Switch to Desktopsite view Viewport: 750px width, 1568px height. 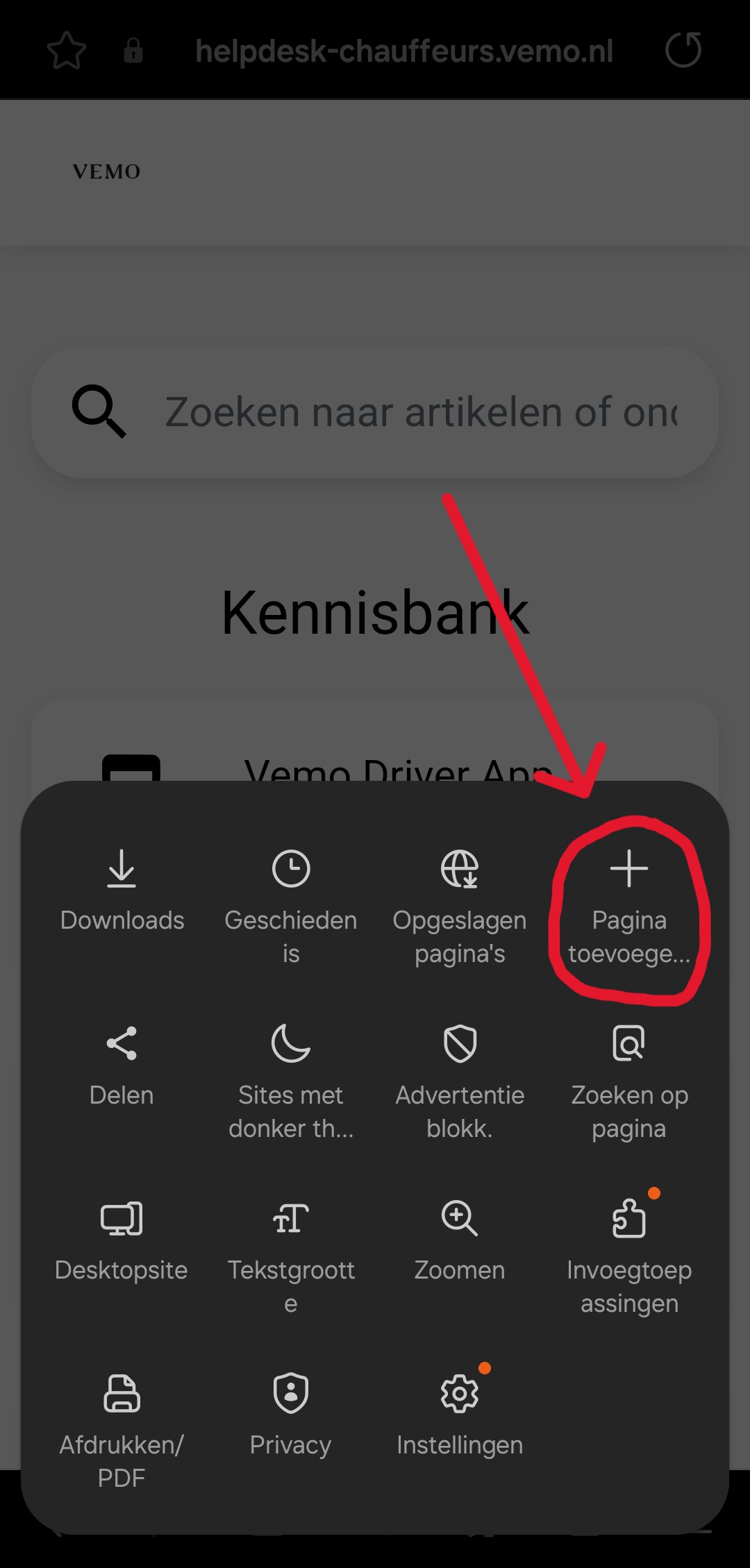pos(122,1240)
